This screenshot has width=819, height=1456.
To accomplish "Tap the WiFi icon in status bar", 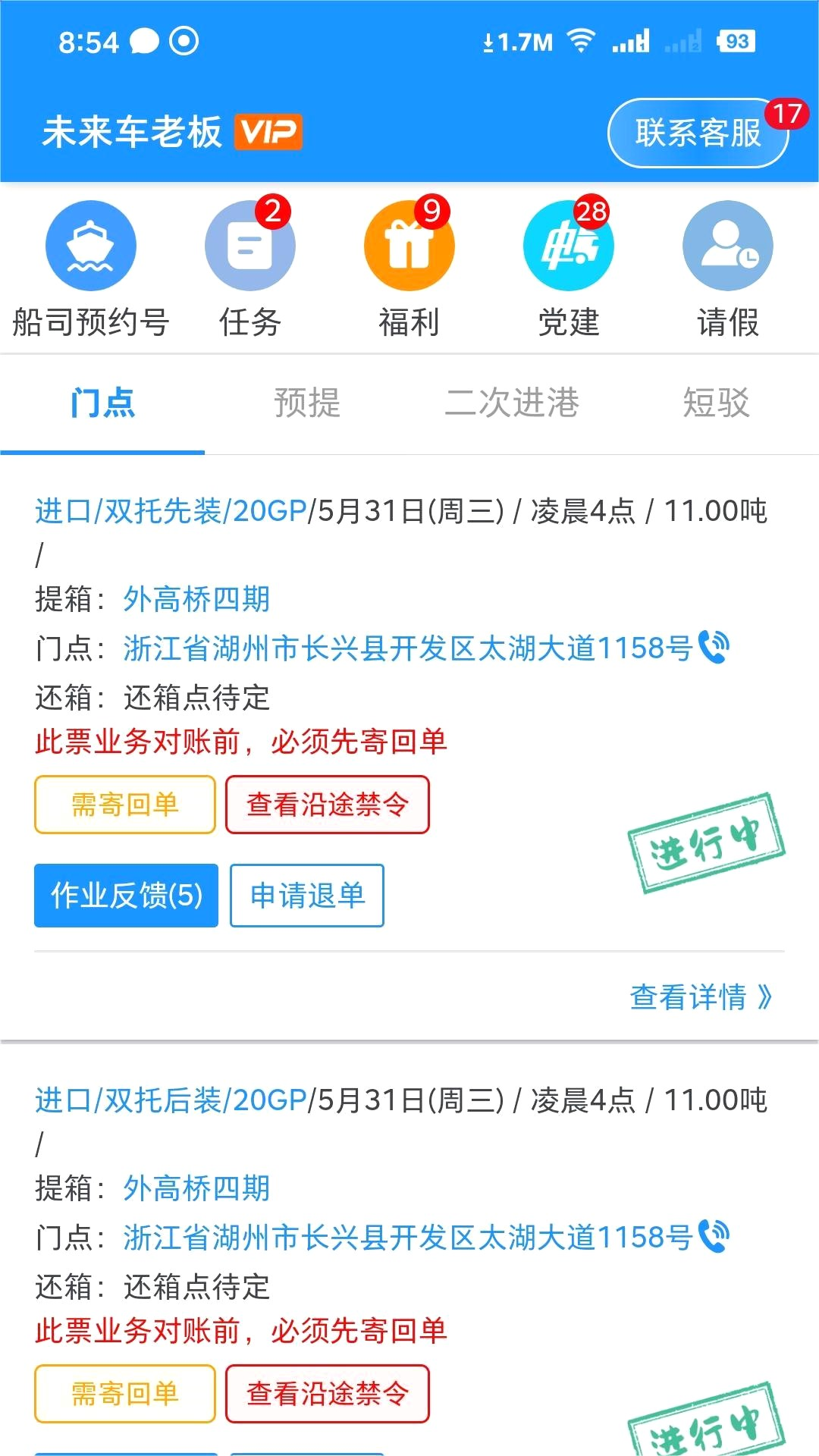I will pyautogui.click(x=581, y=42).
